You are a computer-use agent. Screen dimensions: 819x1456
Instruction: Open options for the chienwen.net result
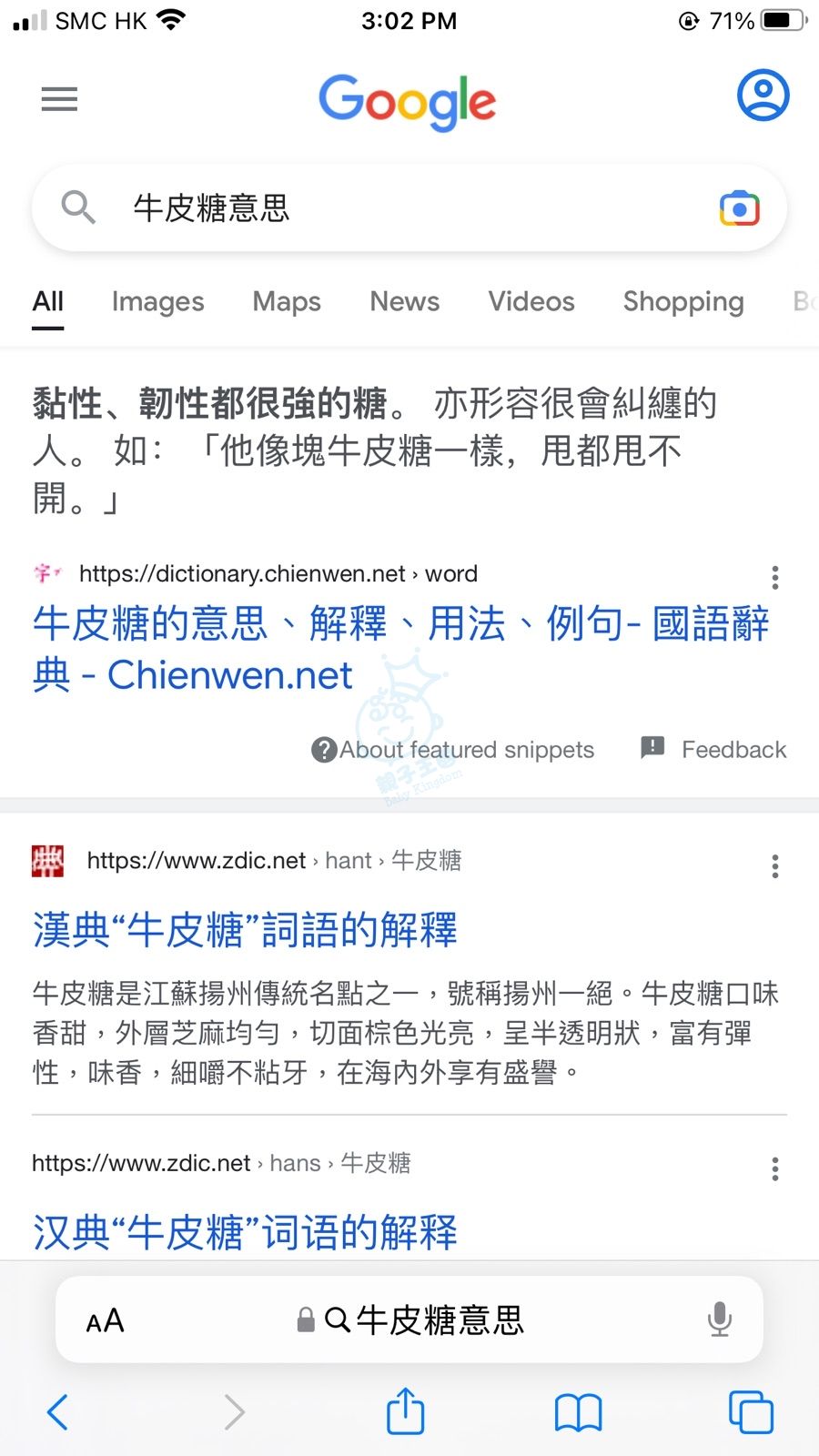(774, 577)
